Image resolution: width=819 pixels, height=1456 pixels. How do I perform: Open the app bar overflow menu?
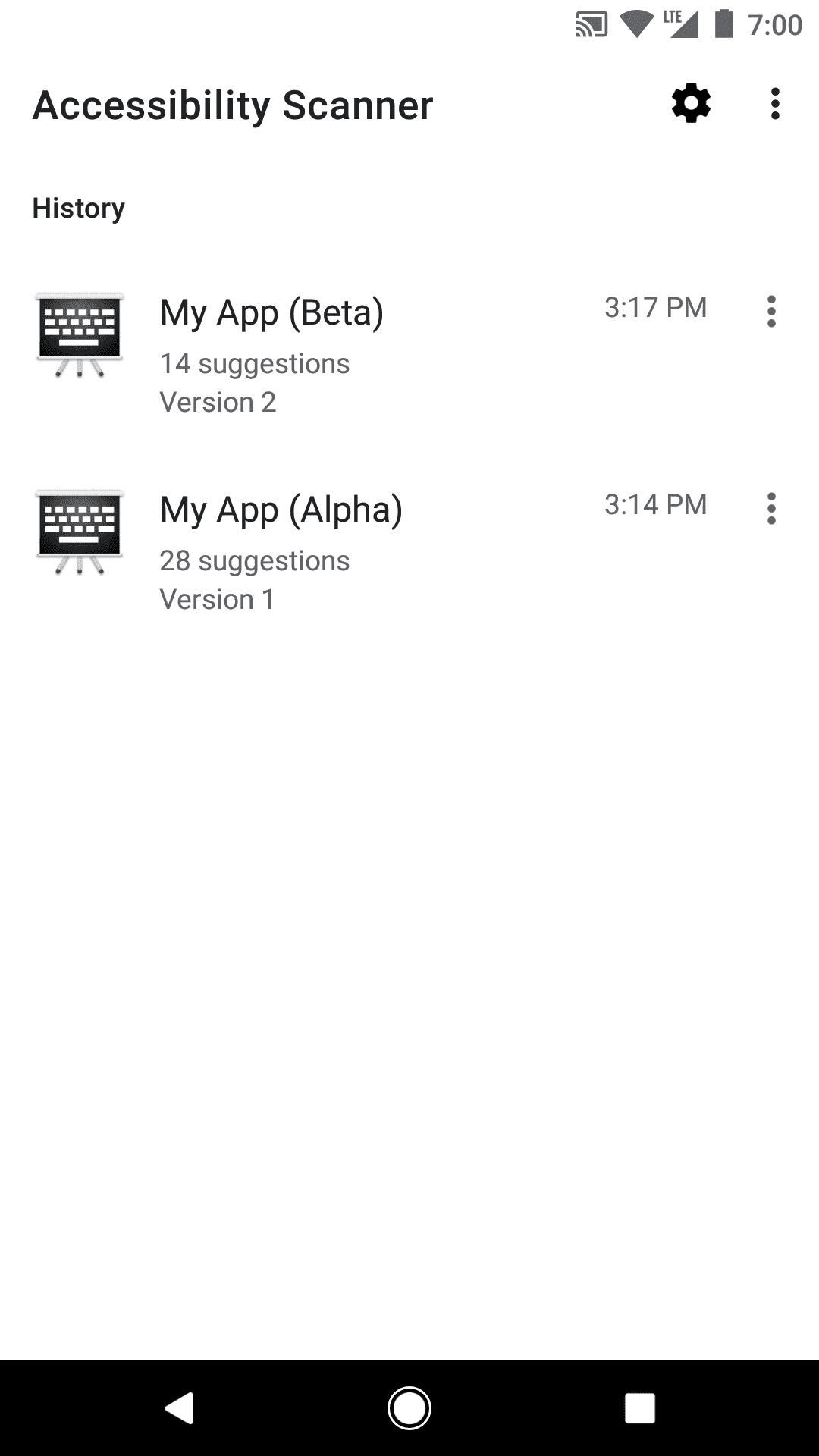774,104
